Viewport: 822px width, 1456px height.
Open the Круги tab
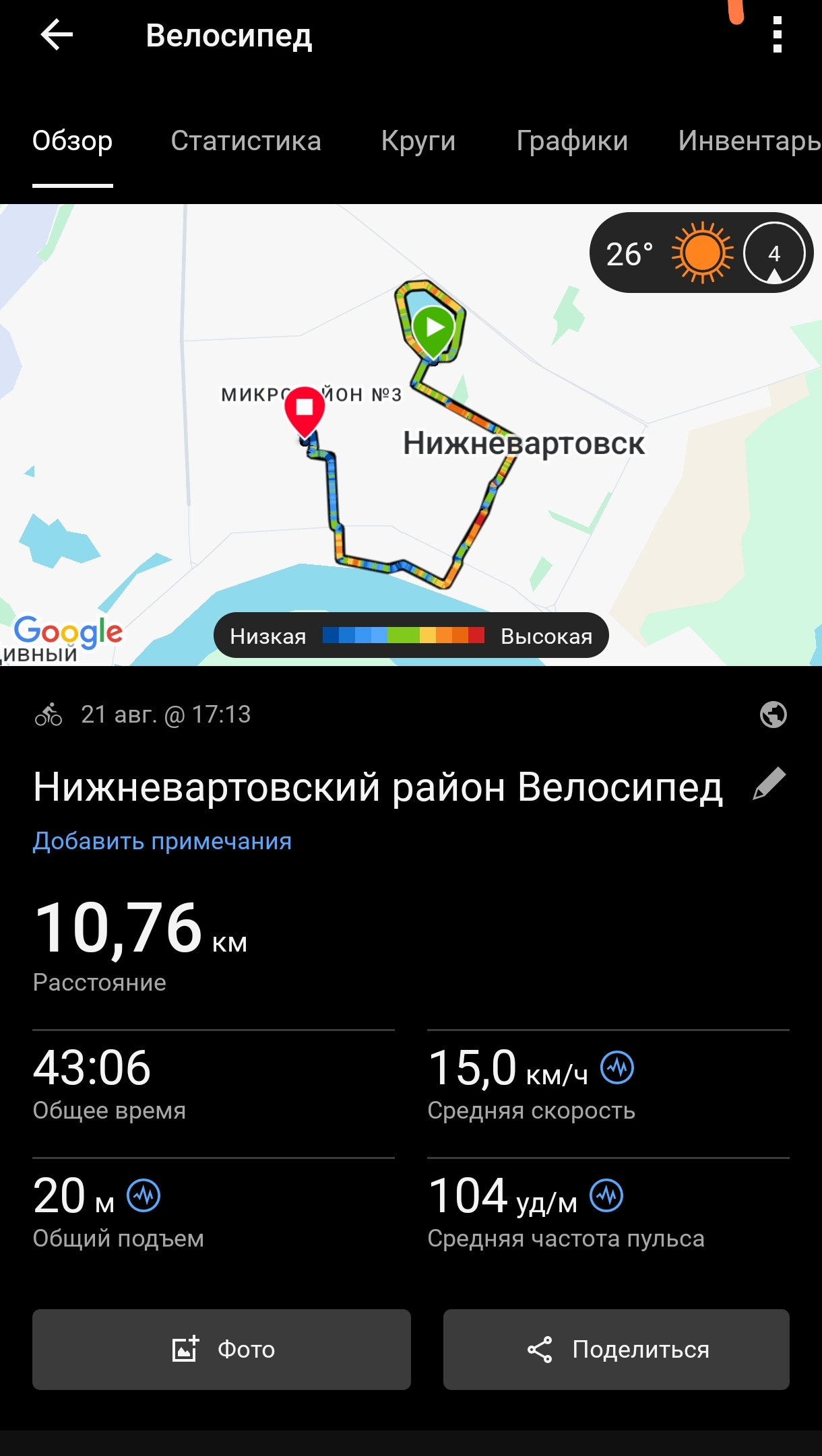(x=418, y=141)
